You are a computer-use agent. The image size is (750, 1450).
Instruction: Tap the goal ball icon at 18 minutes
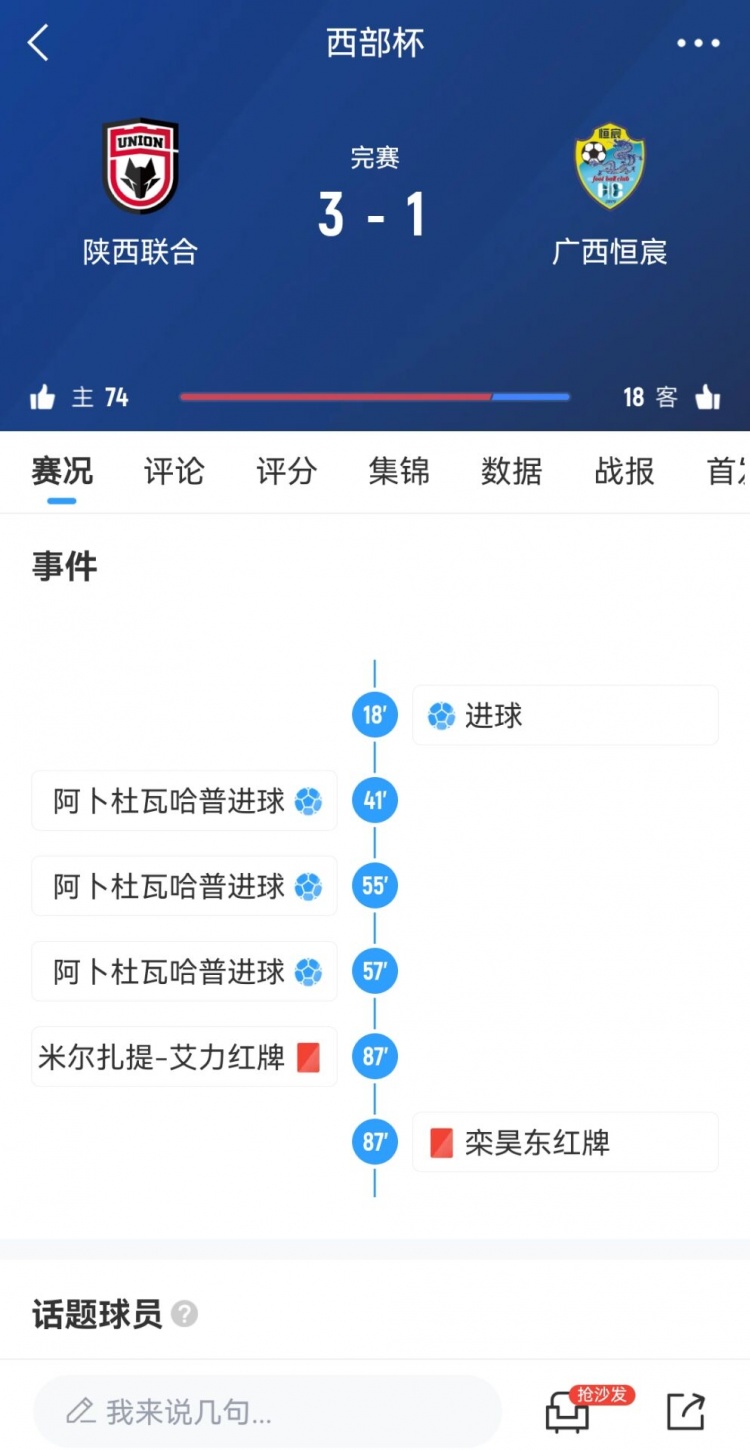click(x=440, y=715)
